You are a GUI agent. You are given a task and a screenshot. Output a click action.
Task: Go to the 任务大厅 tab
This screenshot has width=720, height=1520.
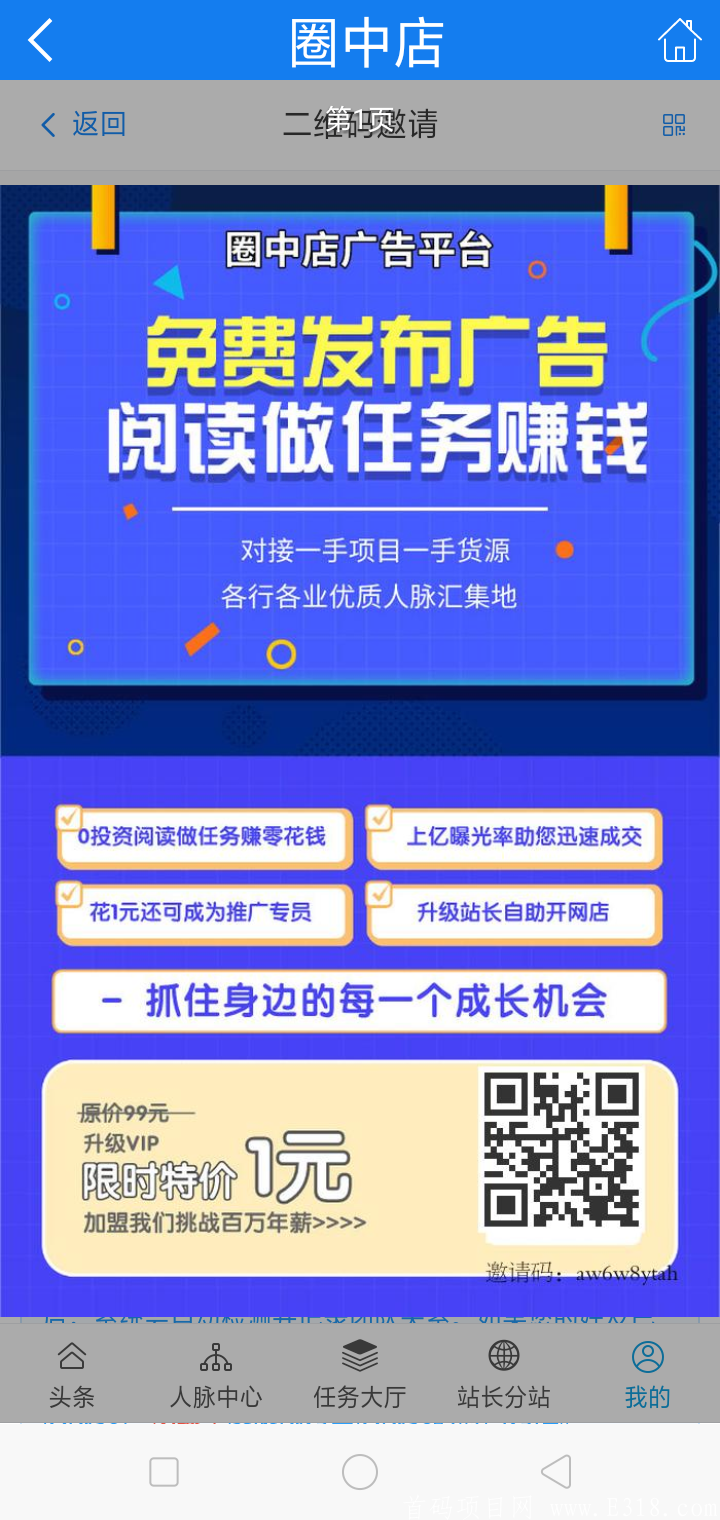pos(360,1376)
